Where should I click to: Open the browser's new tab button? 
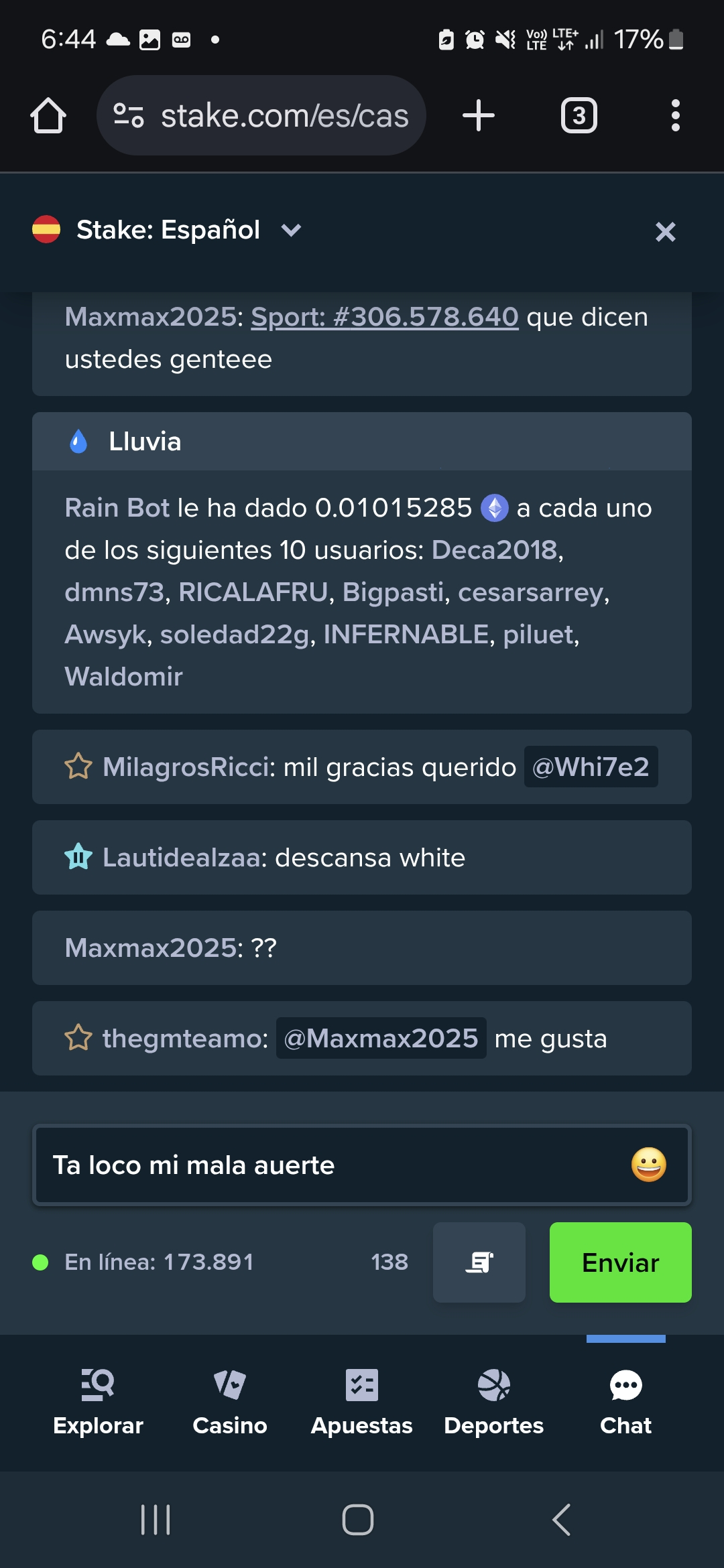coord(479,115)
